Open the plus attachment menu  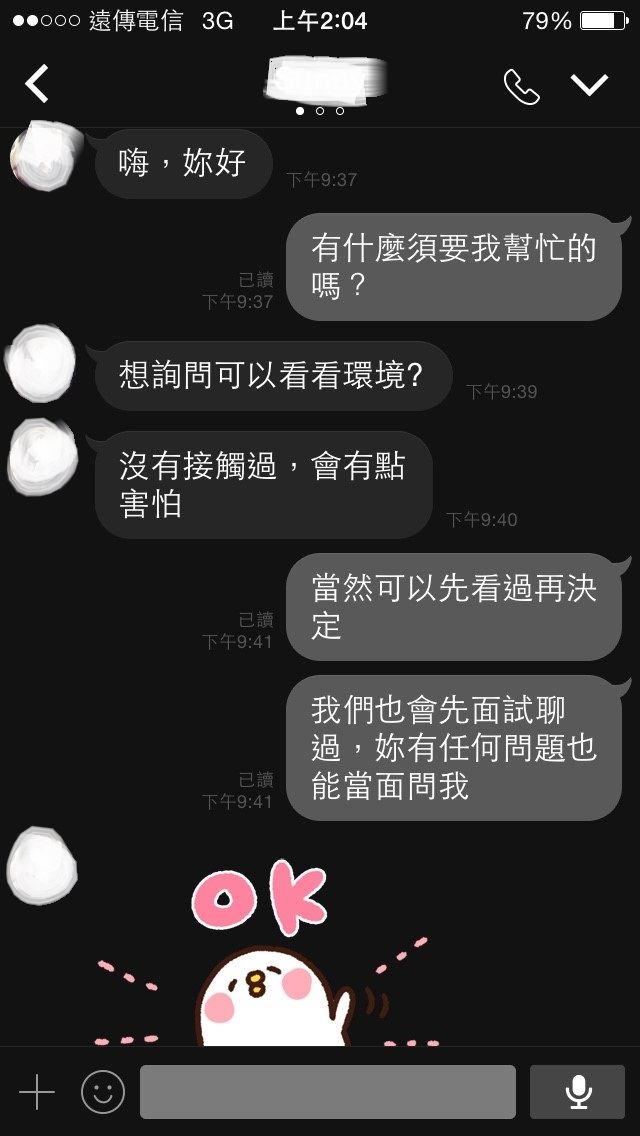36,1091
